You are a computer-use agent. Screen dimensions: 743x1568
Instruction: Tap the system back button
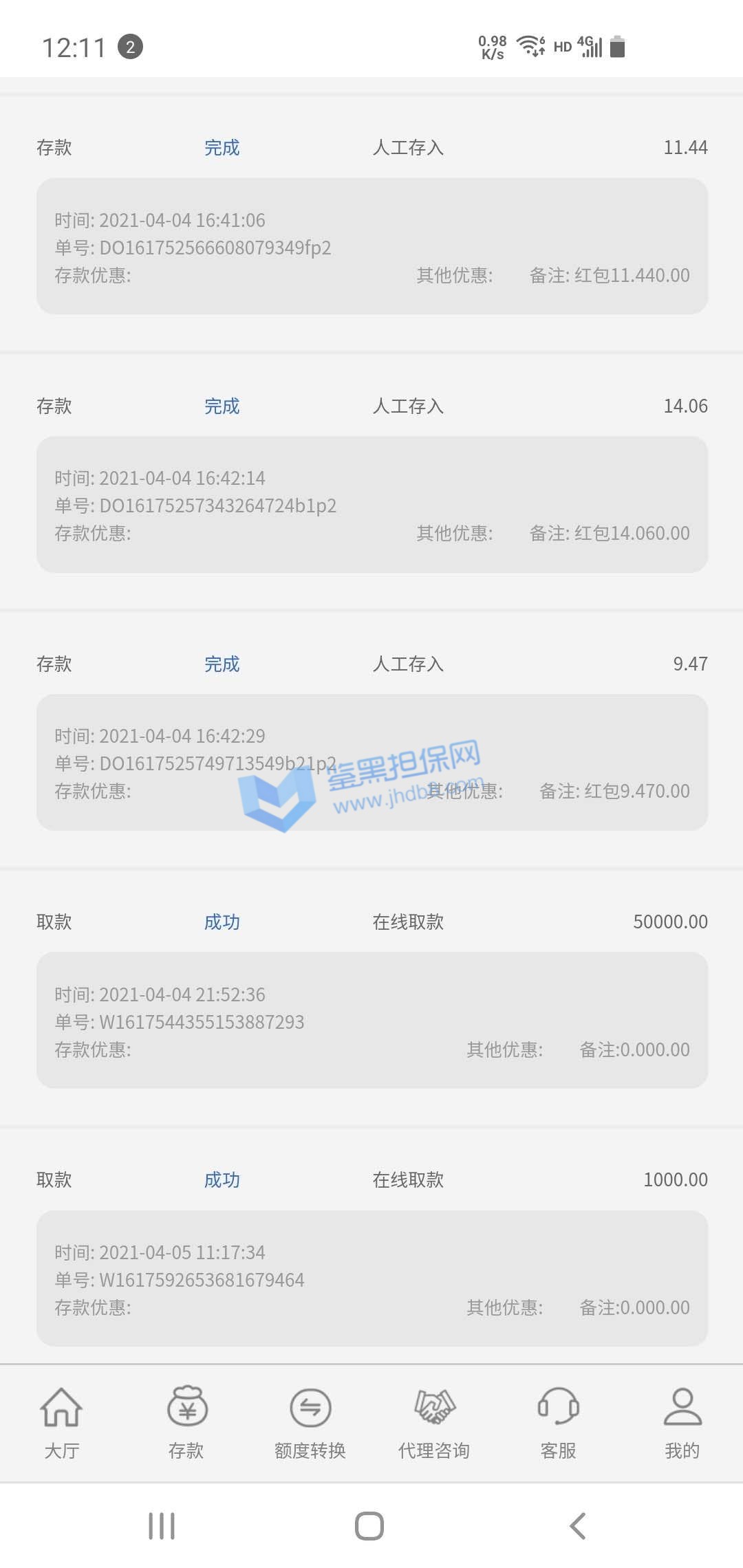point(579,1526)
